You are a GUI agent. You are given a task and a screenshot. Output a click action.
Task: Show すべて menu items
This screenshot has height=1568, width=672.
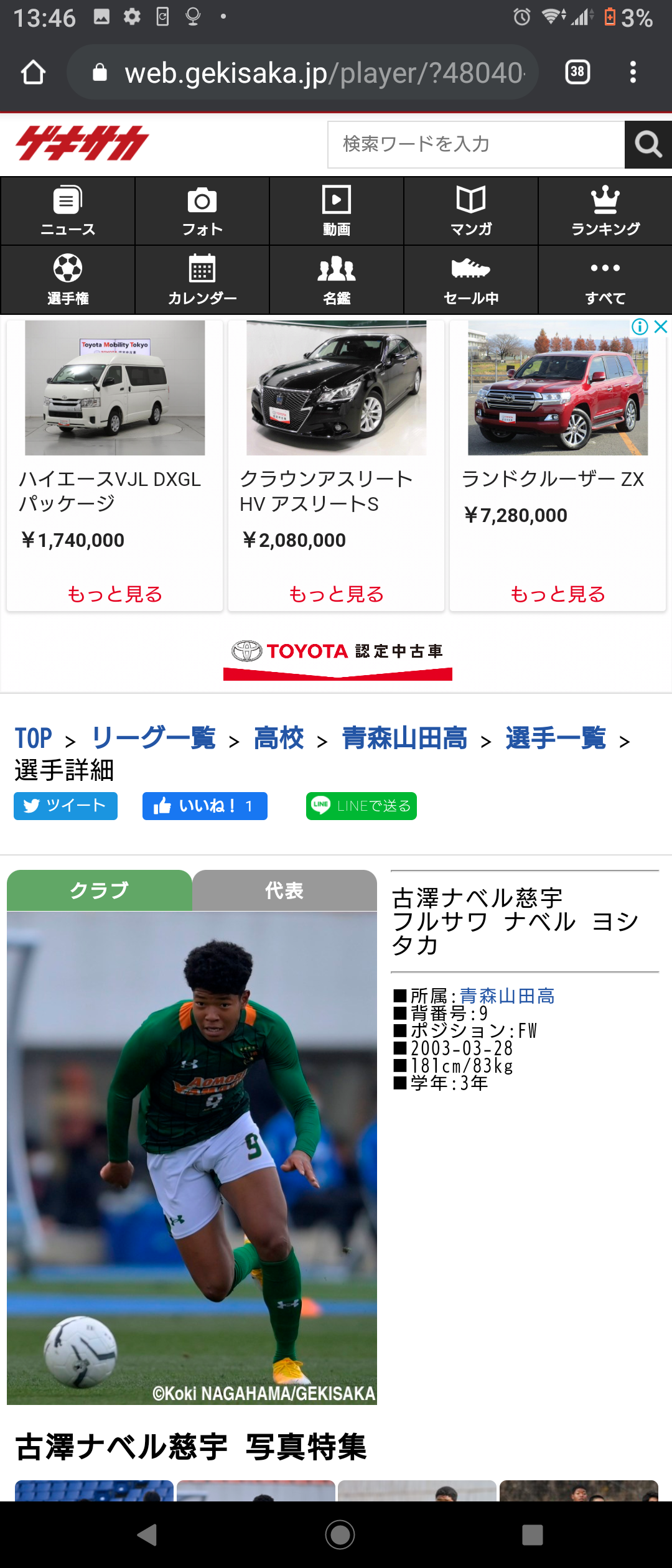[605, 280]
